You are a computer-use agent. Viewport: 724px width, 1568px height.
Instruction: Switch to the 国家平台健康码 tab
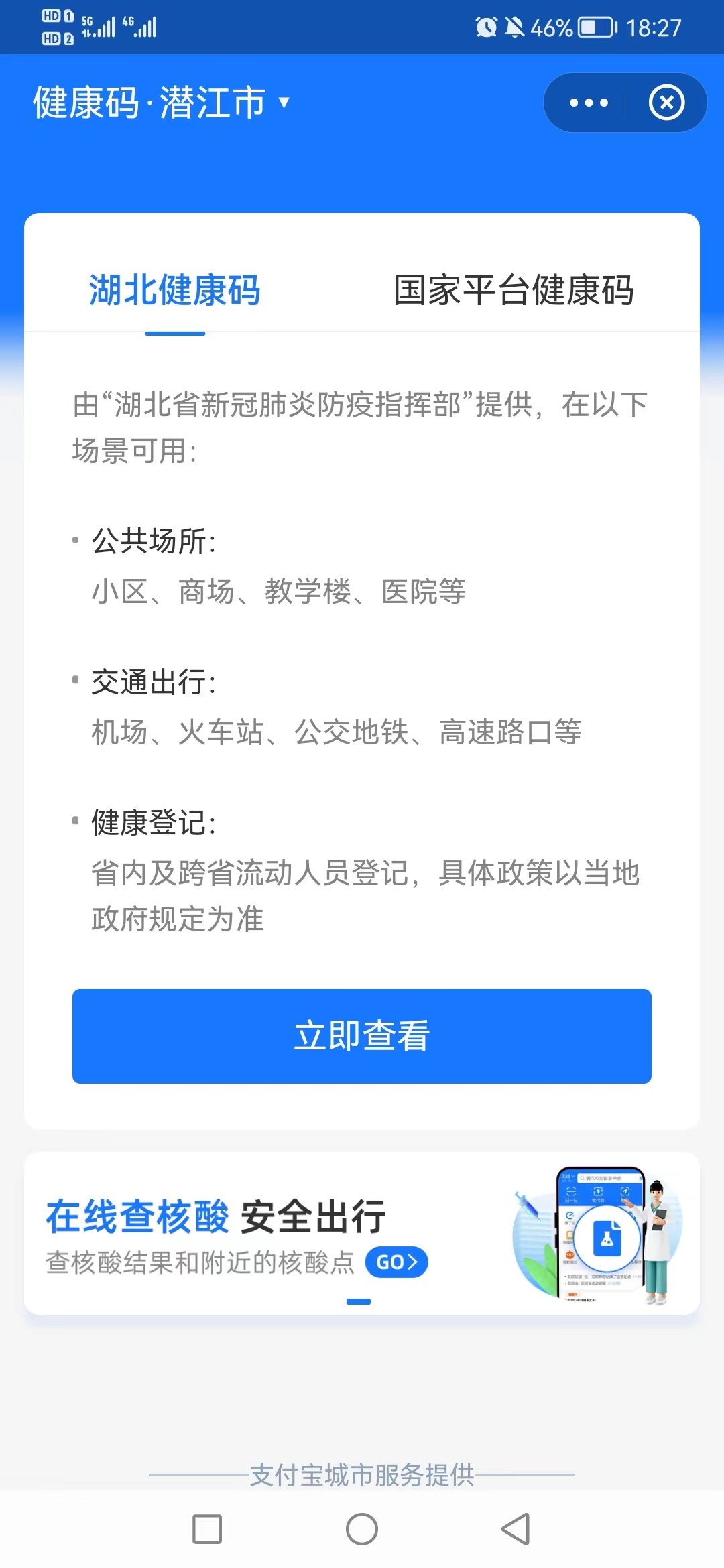(514, 291)
